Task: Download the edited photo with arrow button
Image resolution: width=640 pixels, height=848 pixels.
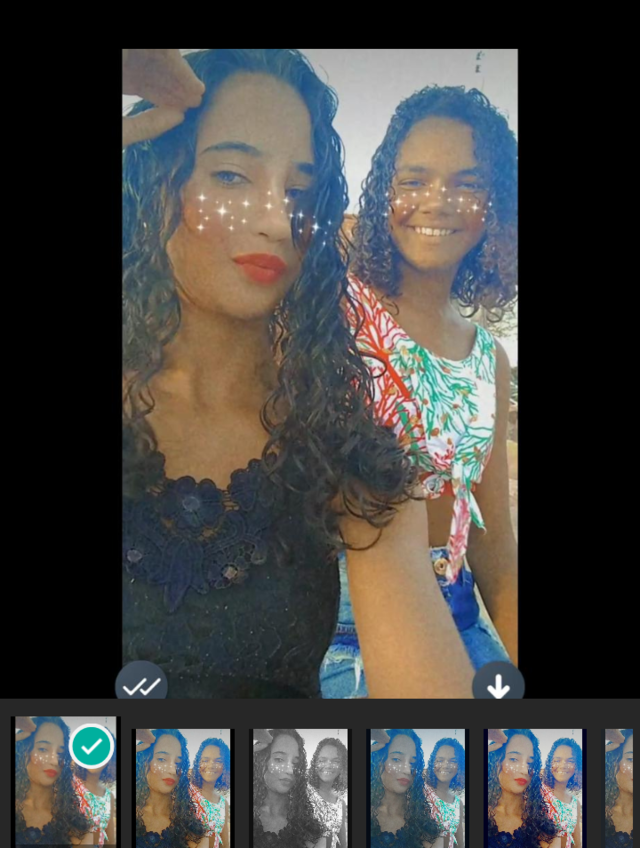Action: 498,686
